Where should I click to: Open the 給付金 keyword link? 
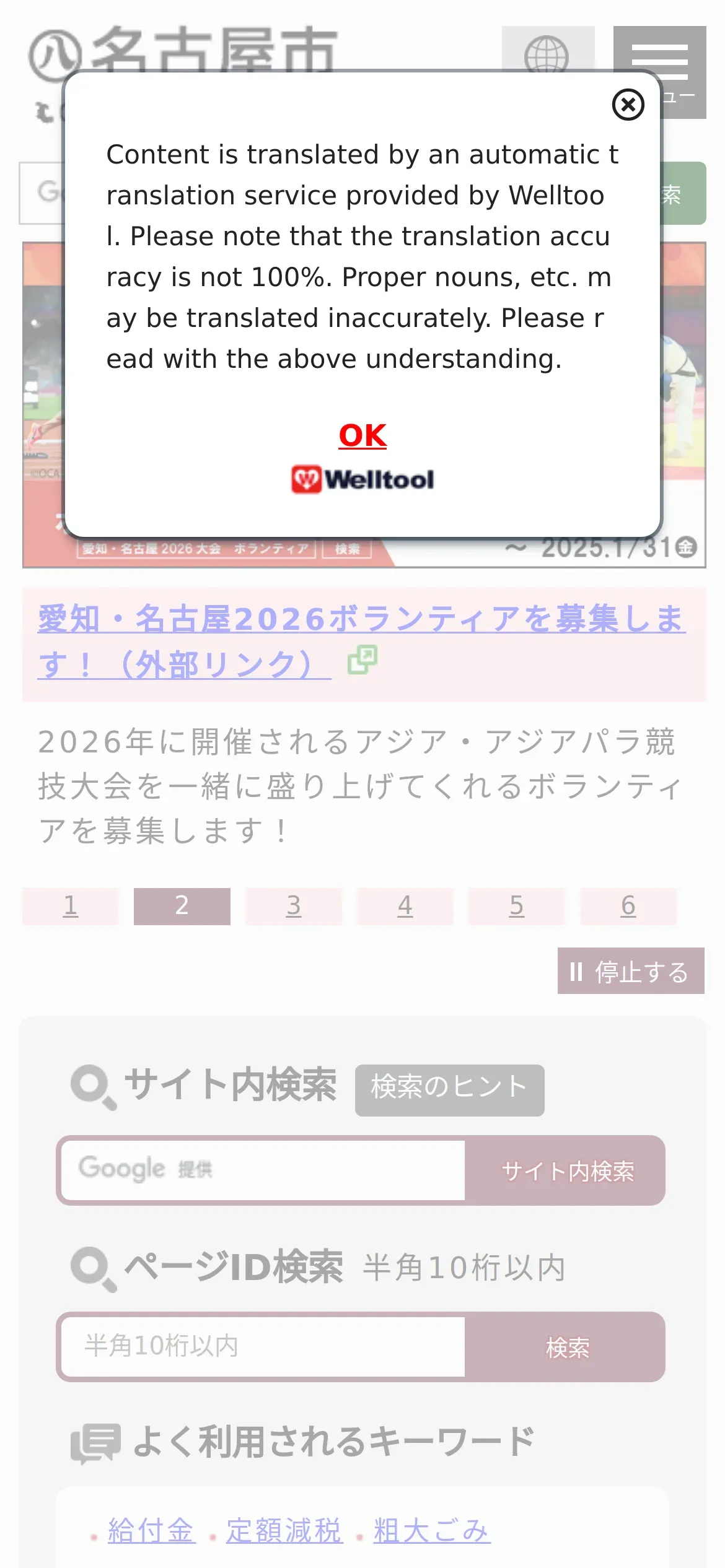coord(152,1530)
